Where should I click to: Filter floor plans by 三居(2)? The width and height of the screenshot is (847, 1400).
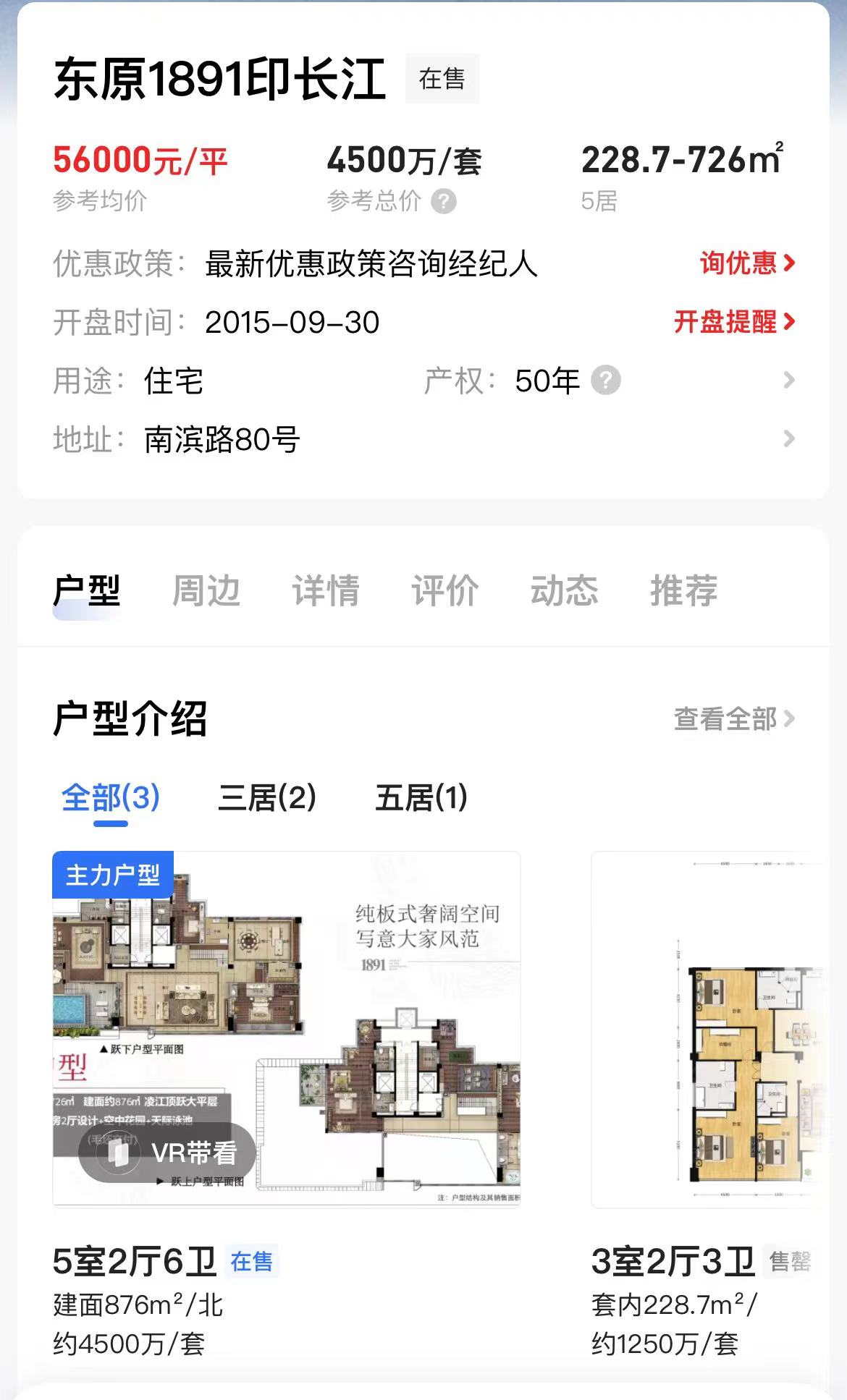[x=267, y=798]
